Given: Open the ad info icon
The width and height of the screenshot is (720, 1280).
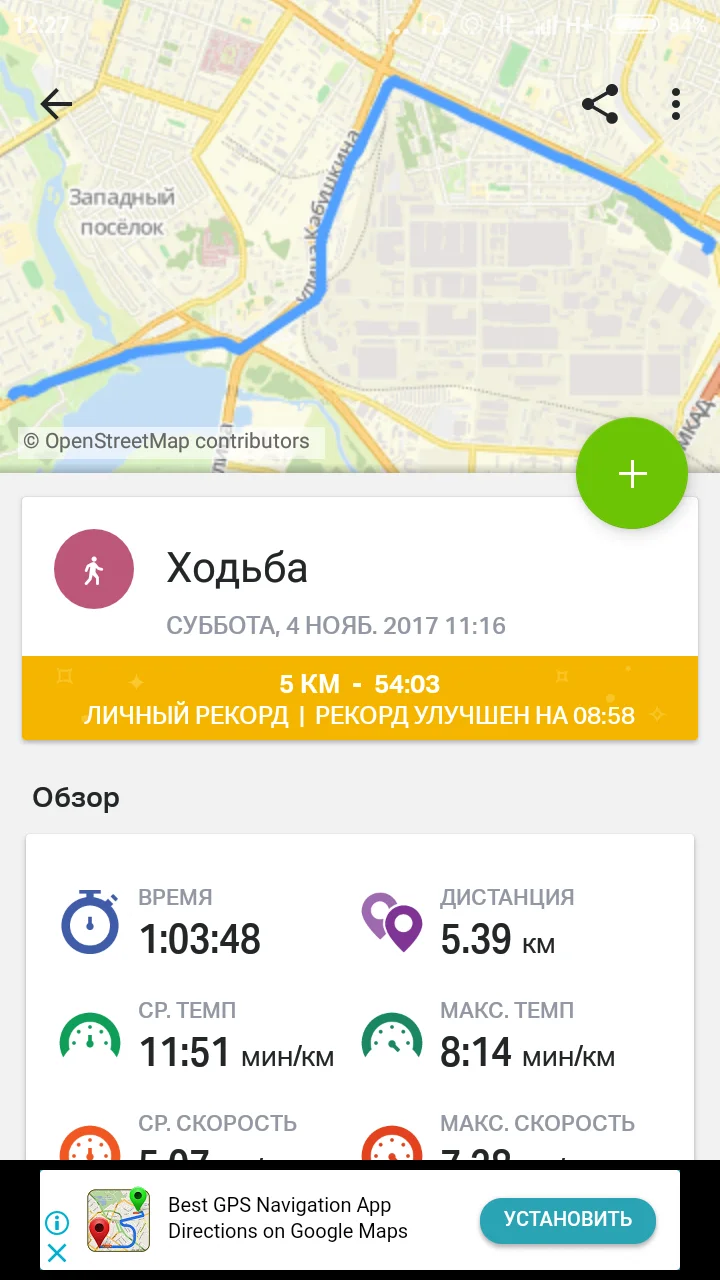Looking at the screenshot, I should 57,1222.
